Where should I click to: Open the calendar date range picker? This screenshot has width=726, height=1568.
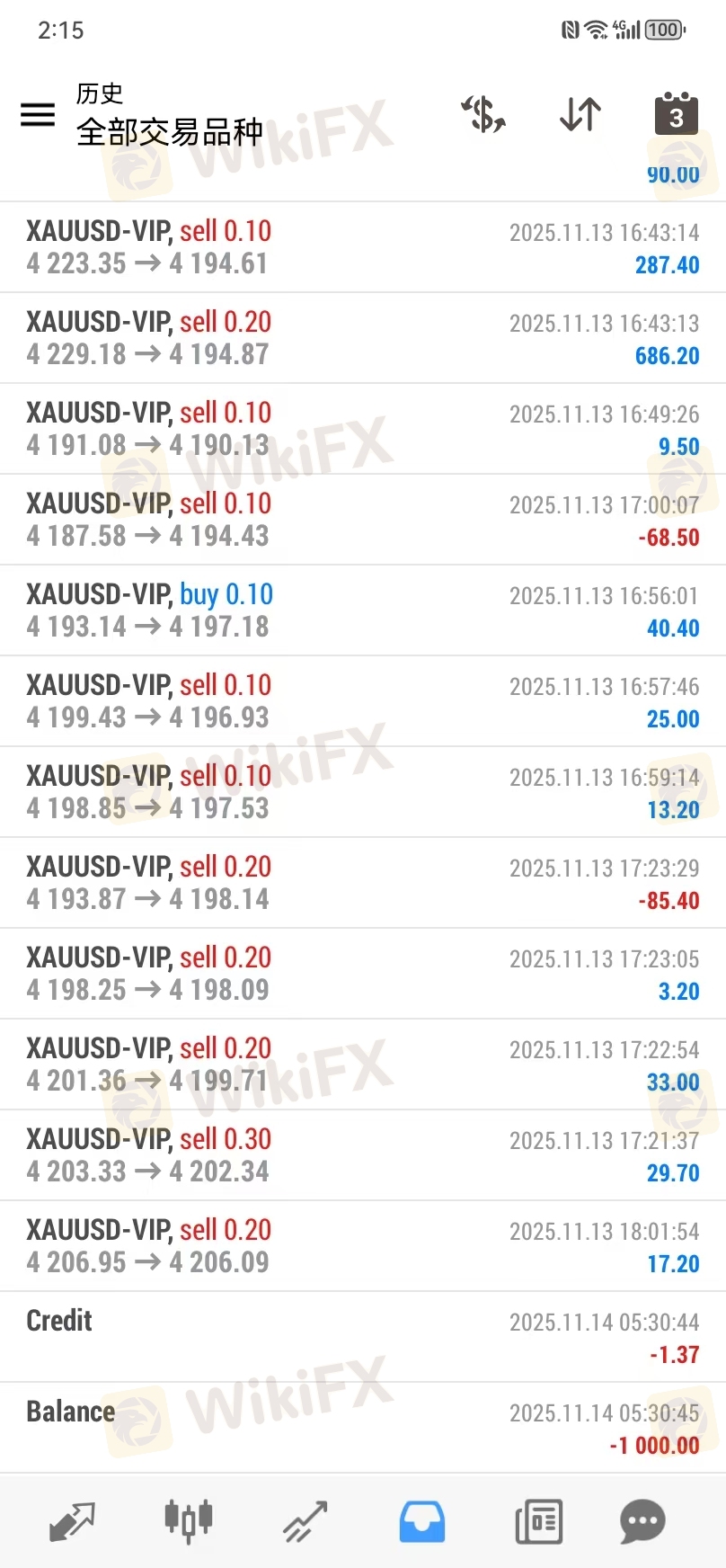(676, 114)
